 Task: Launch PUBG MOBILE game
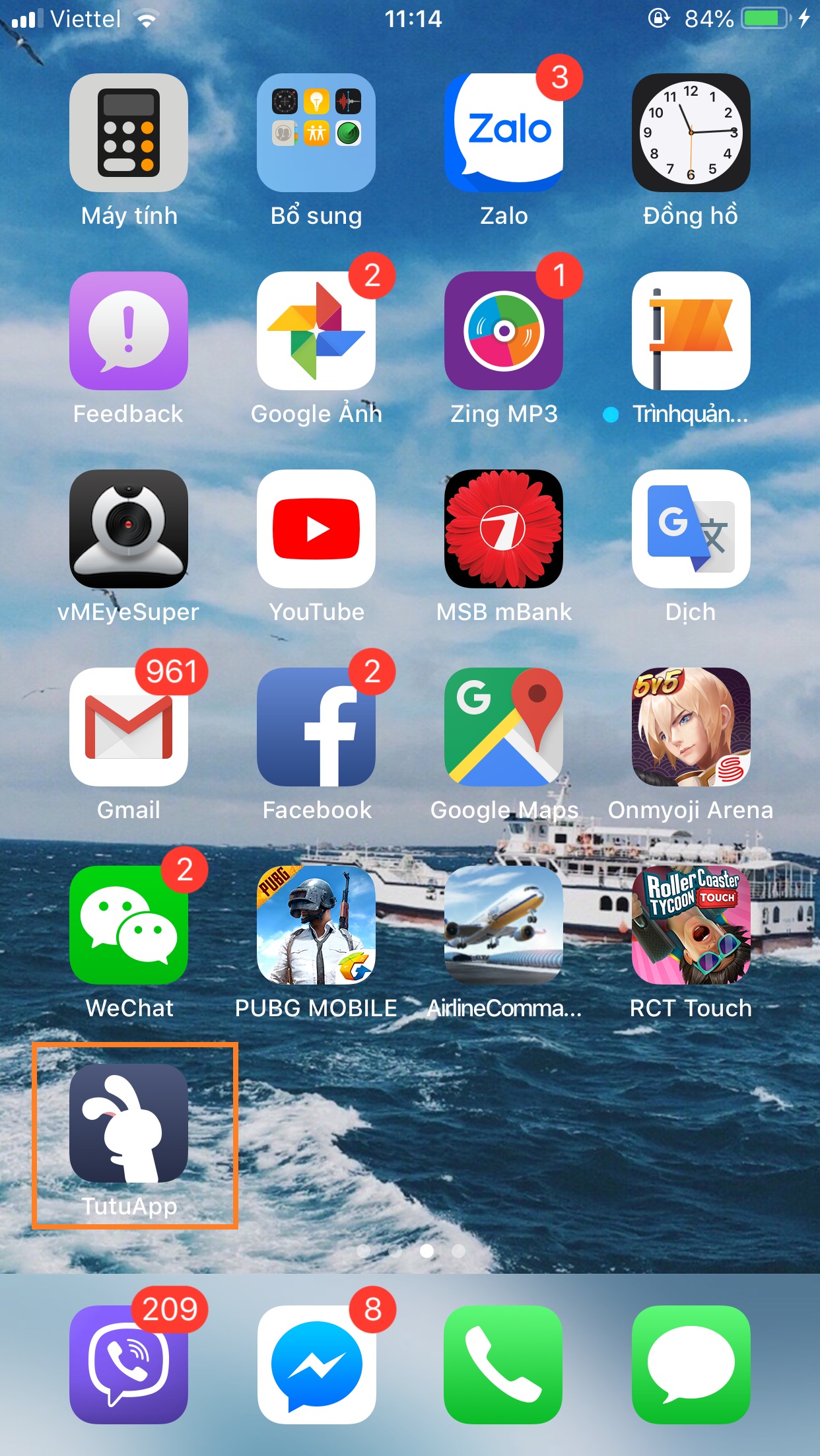click(316, 925)
